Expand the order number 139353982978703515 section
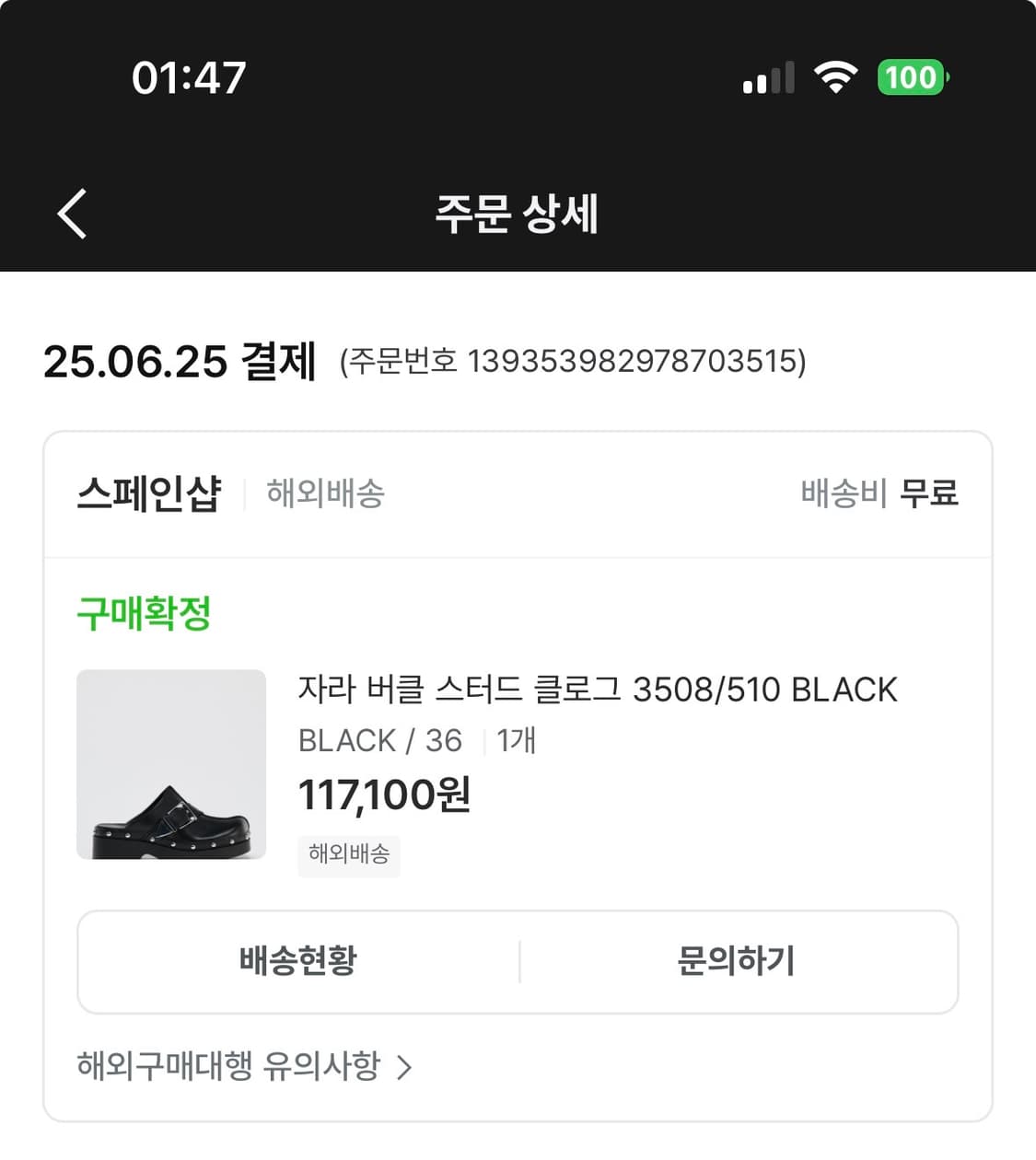Image resolution: width=1036 pixels, height=1160 pixels. click(x=574, y=363)
